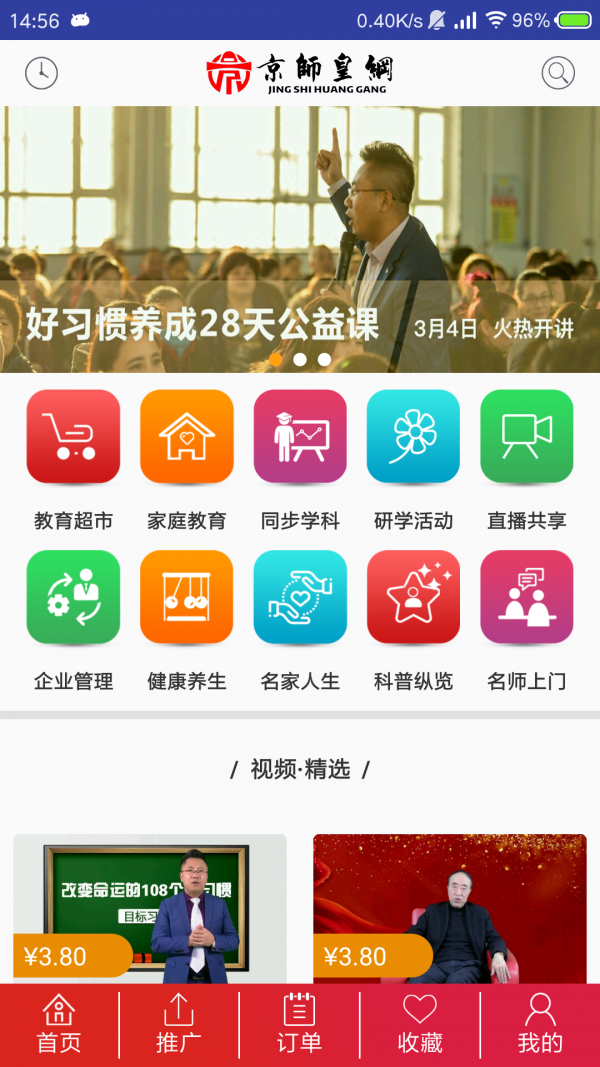
Task: Open the red-background ¥3.80 video card
Action: [x=450, y=907]
